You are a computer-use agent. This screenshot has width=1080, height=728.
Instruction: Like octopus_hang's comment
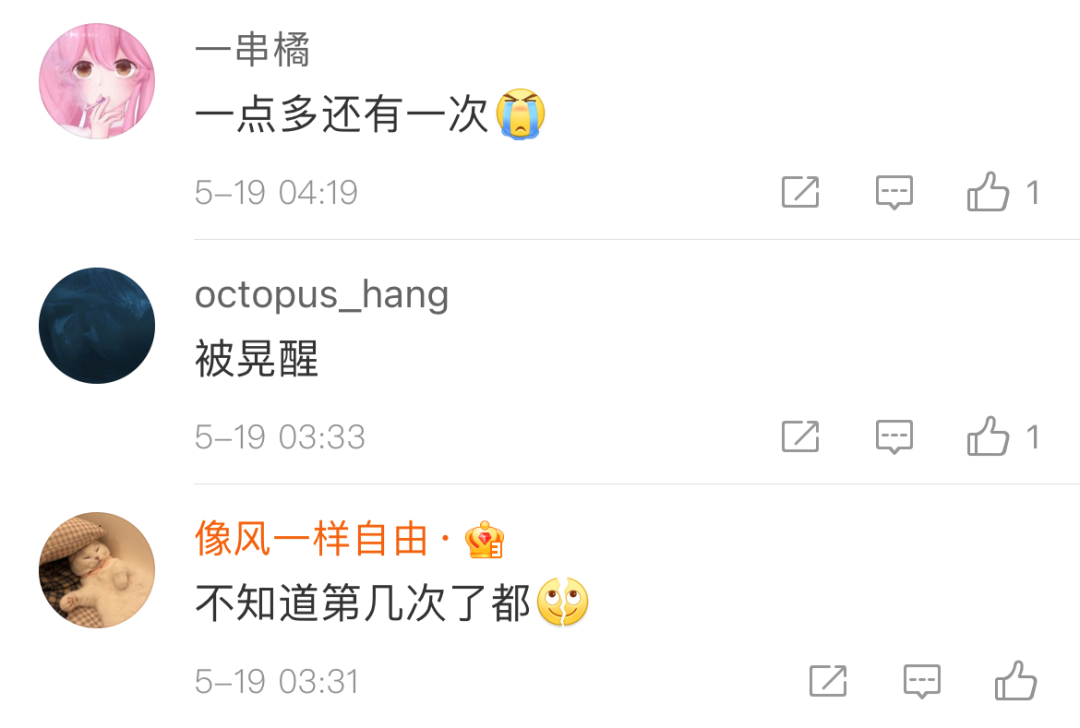(988, 436)
